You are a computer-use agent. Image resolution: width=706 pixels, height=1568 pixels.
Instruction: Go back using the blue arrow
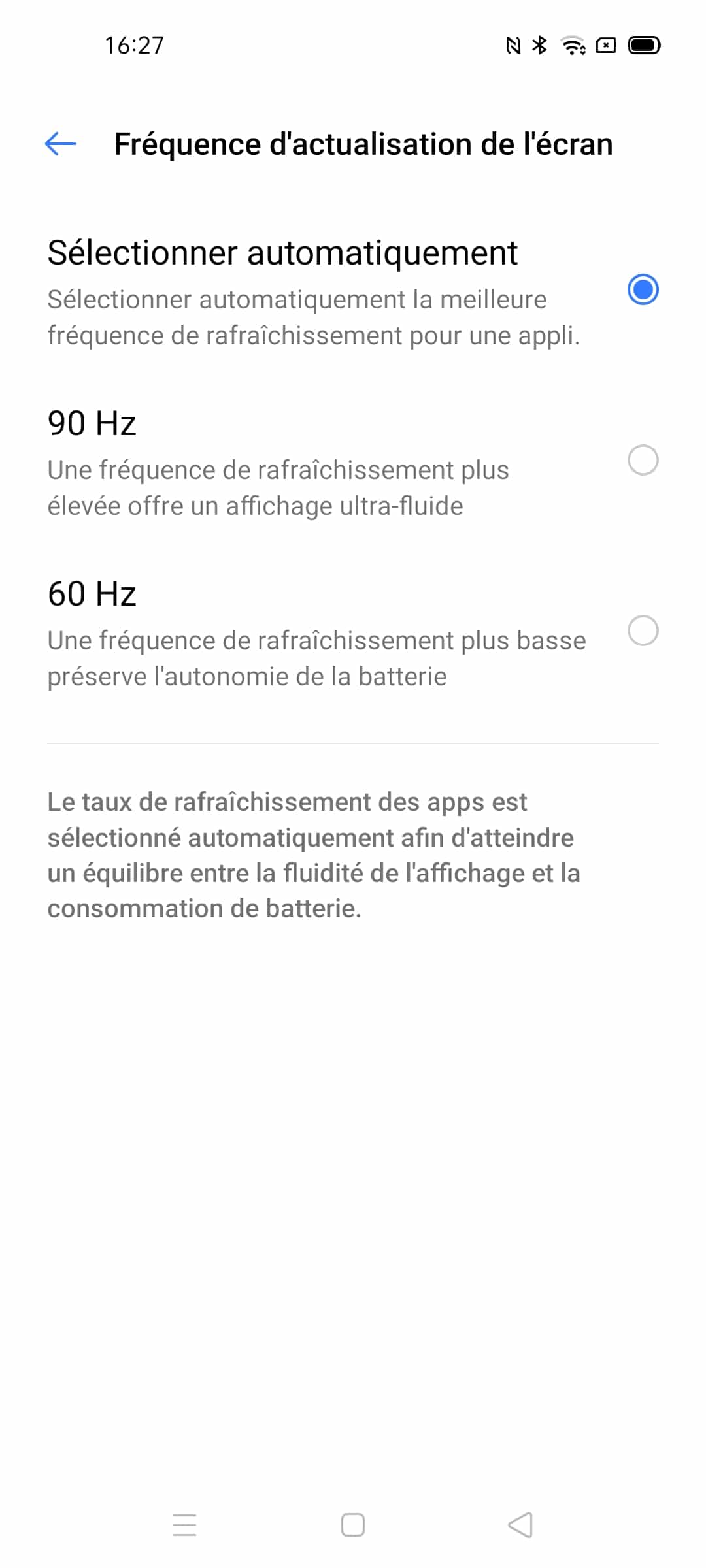tap(61, 144)
